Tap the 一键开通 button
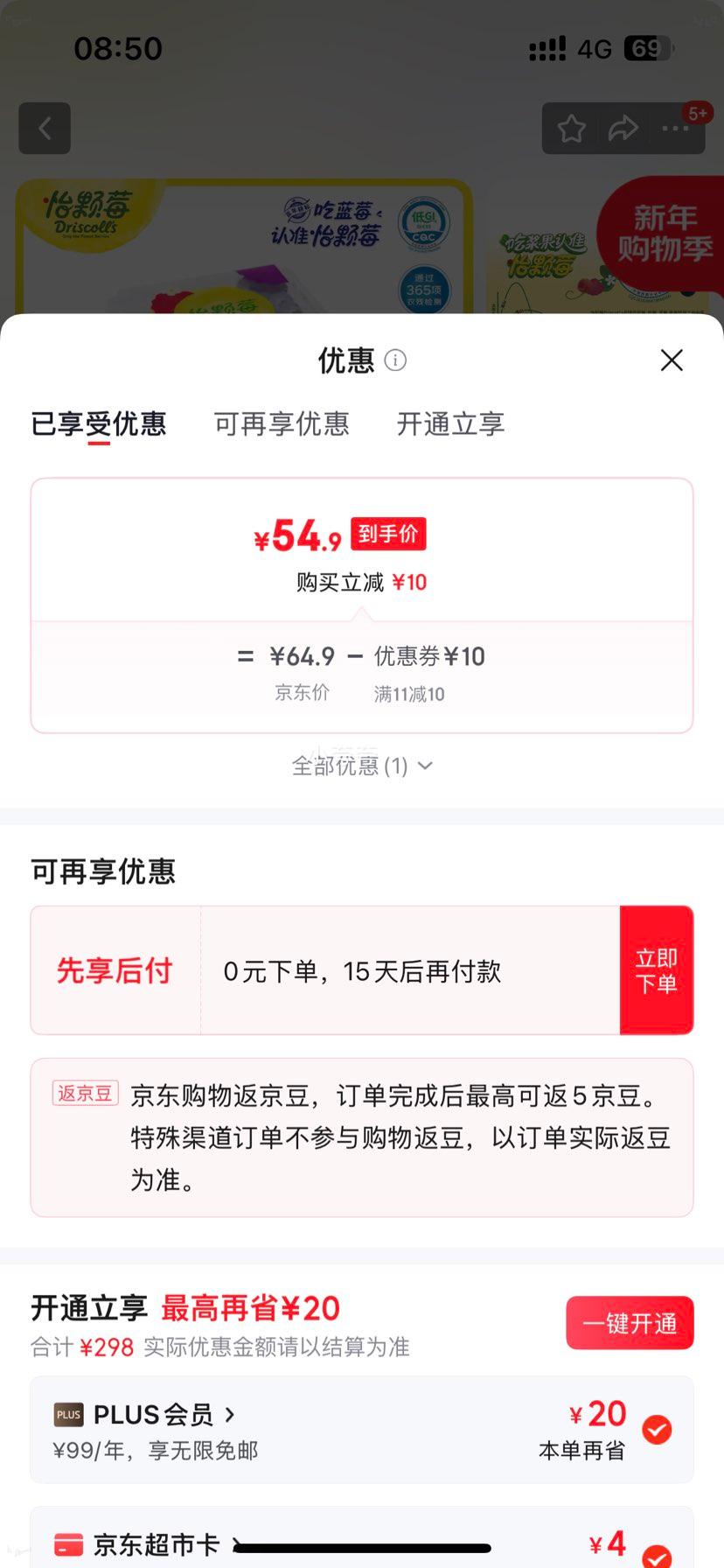Image resolution: width=724 pixels, height=1568 pixels. (630, 1323)
